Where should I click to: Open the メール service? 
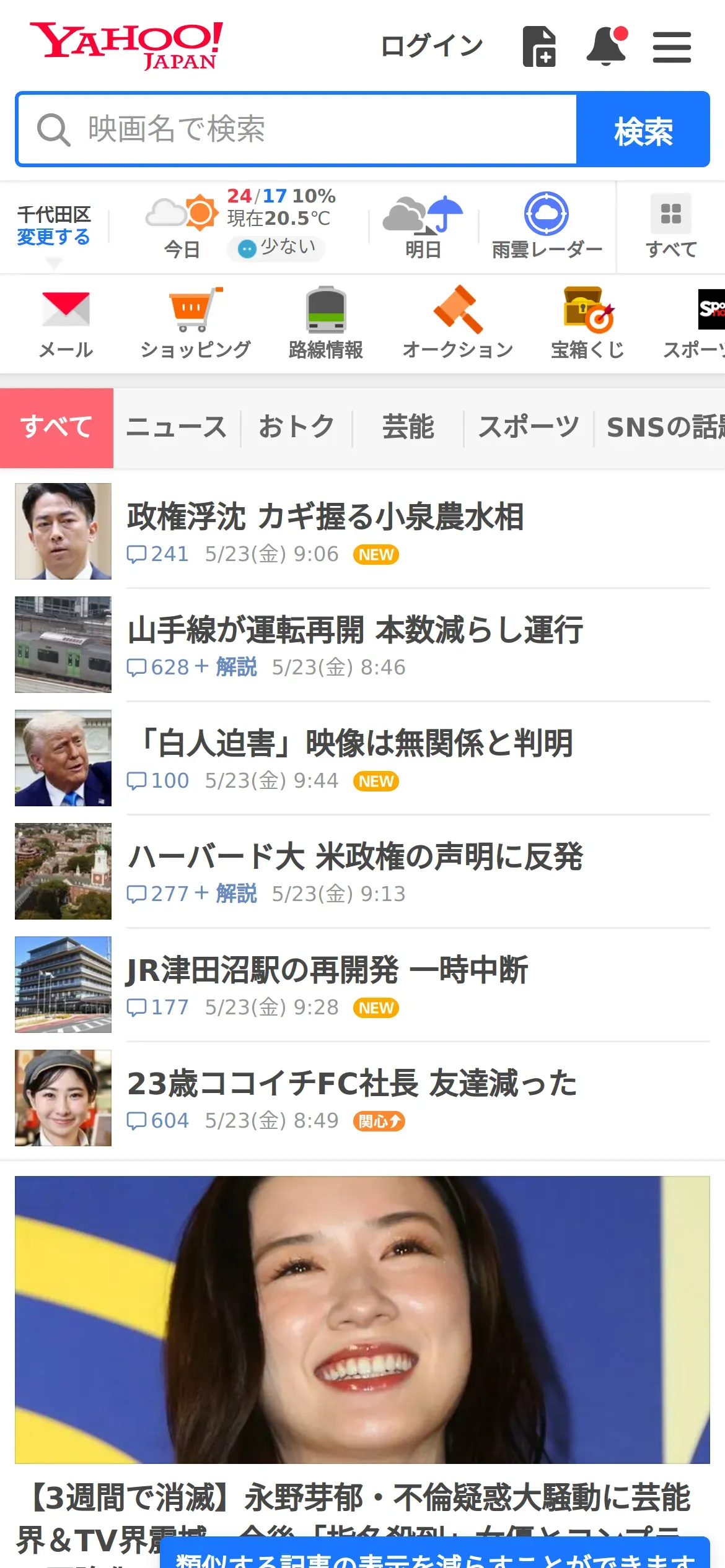(x=66, y=323)
